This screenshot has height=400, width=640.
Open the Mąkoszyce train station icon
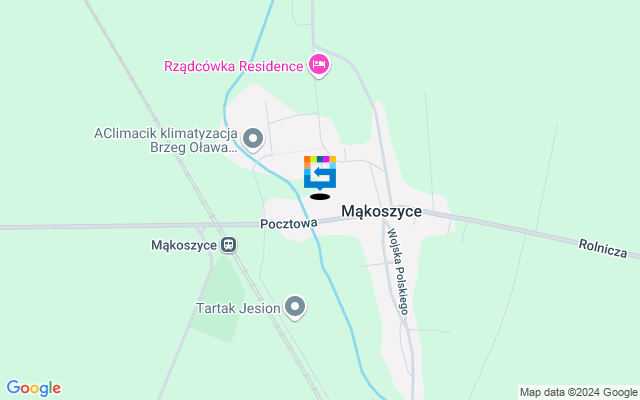coord(229,244)
